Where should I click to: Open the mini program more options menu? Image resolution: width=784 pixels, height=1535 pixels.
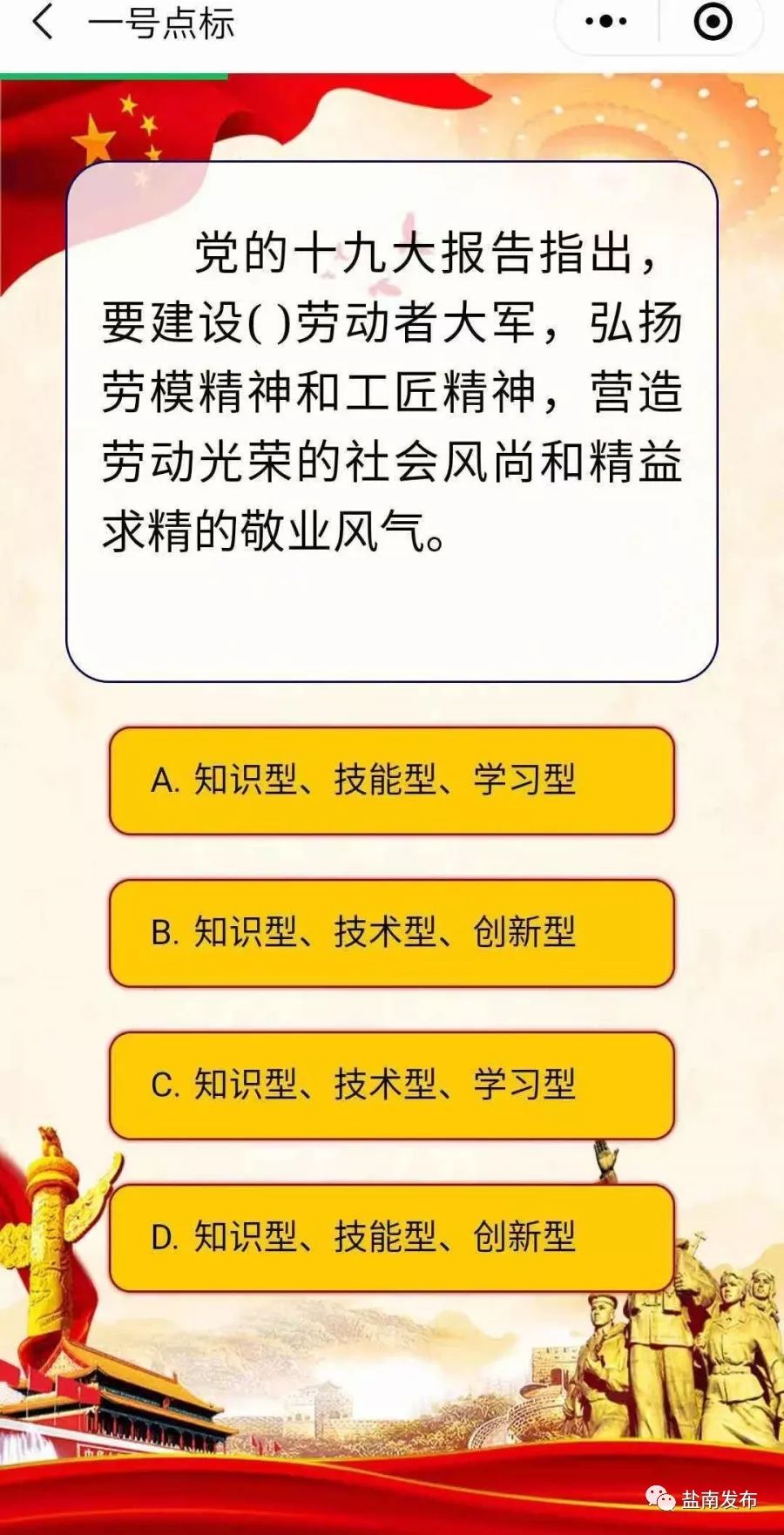606,23
